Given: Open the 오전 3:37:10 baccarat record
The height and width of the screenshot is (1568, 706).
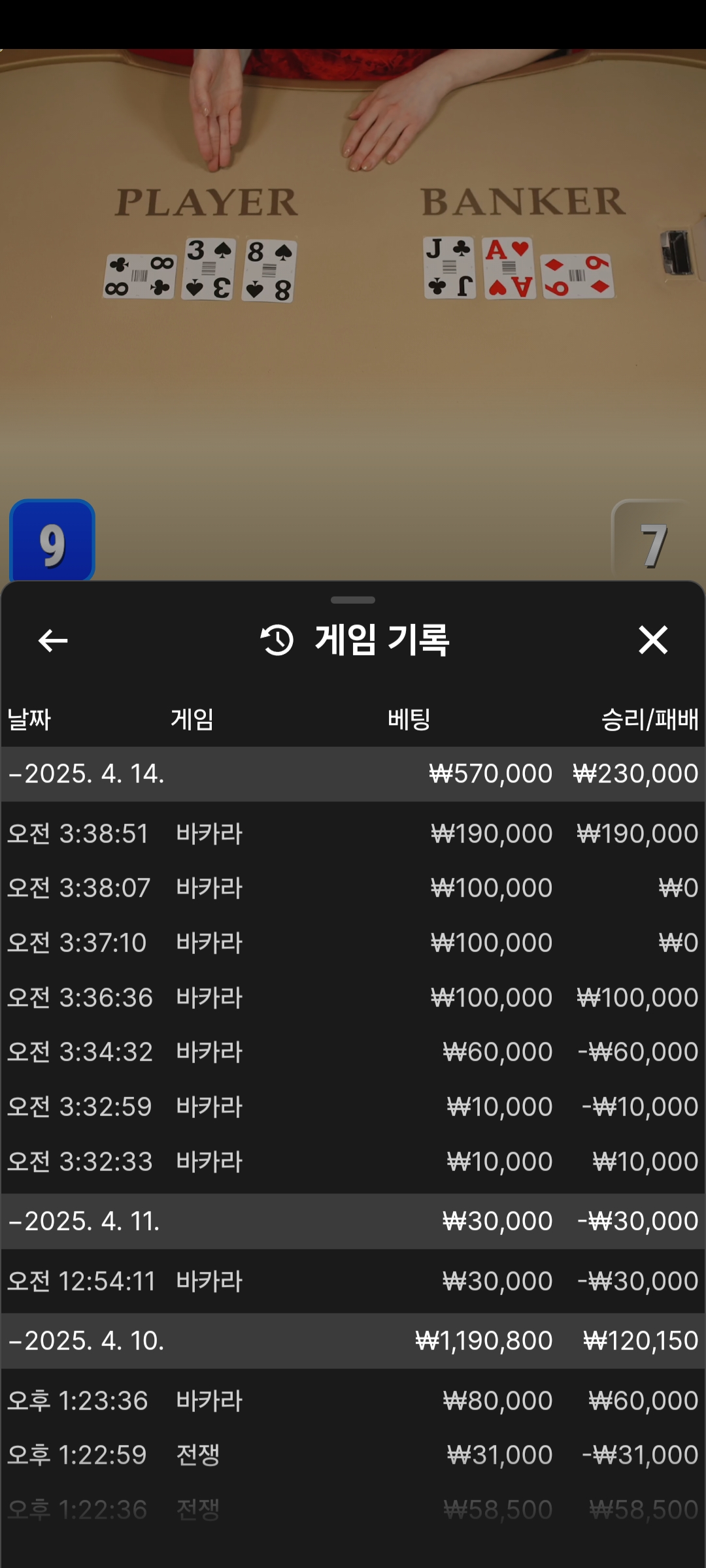Looking at the screenshot, I should coord(353,943).
